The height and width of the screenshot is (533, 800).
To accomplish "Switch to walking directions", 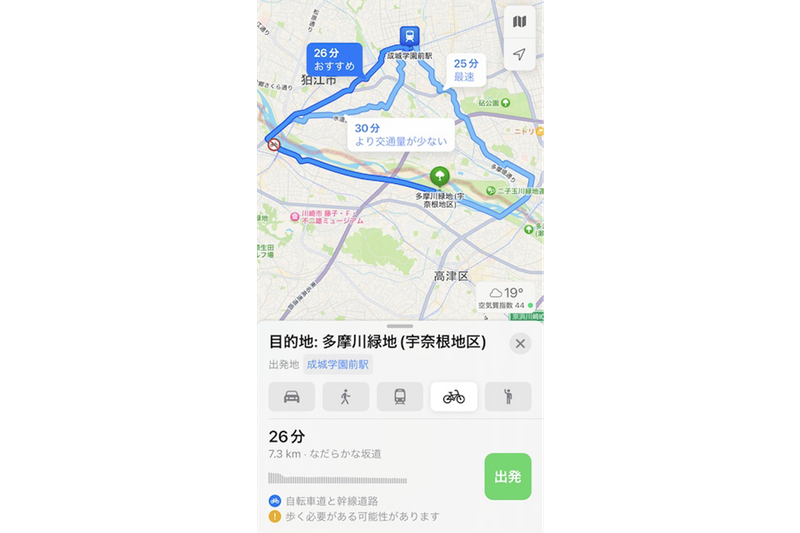I will (x=346, y=397).
